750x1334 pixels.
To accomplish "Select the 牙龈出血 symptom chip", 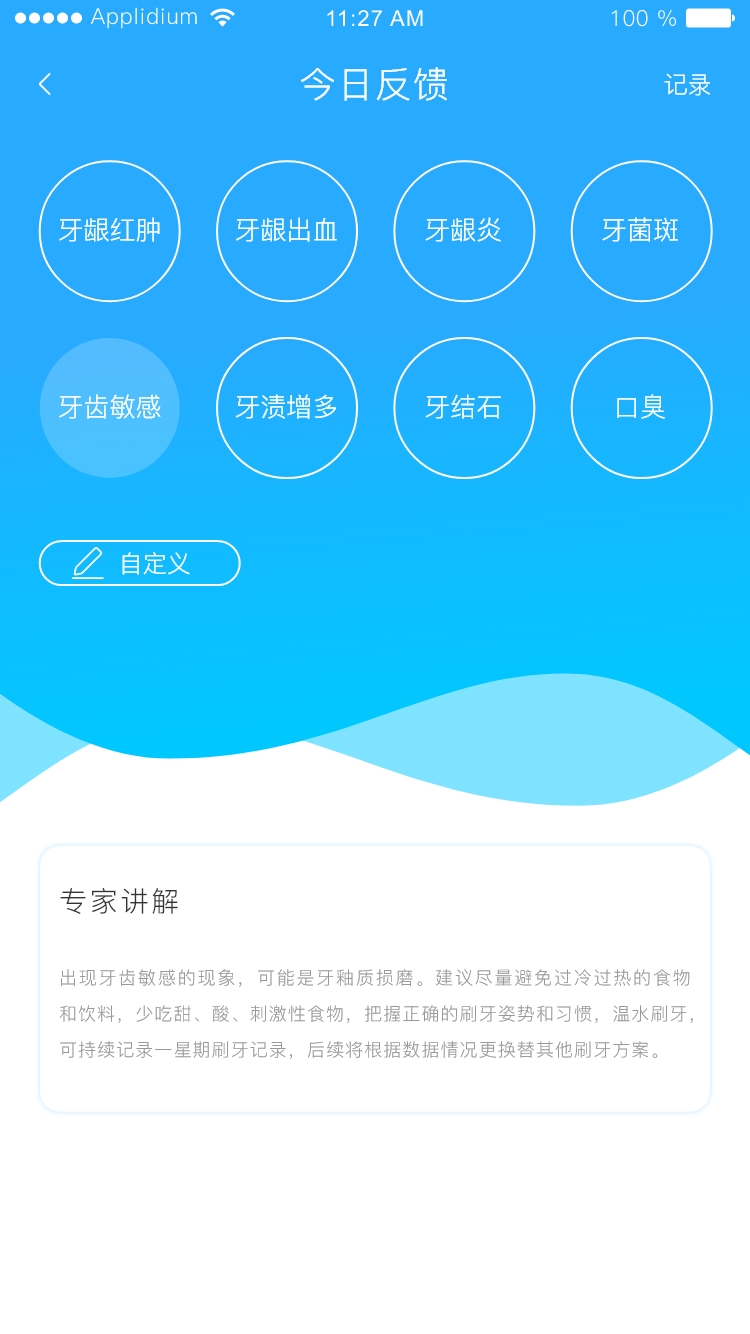I will coord(287,231).
